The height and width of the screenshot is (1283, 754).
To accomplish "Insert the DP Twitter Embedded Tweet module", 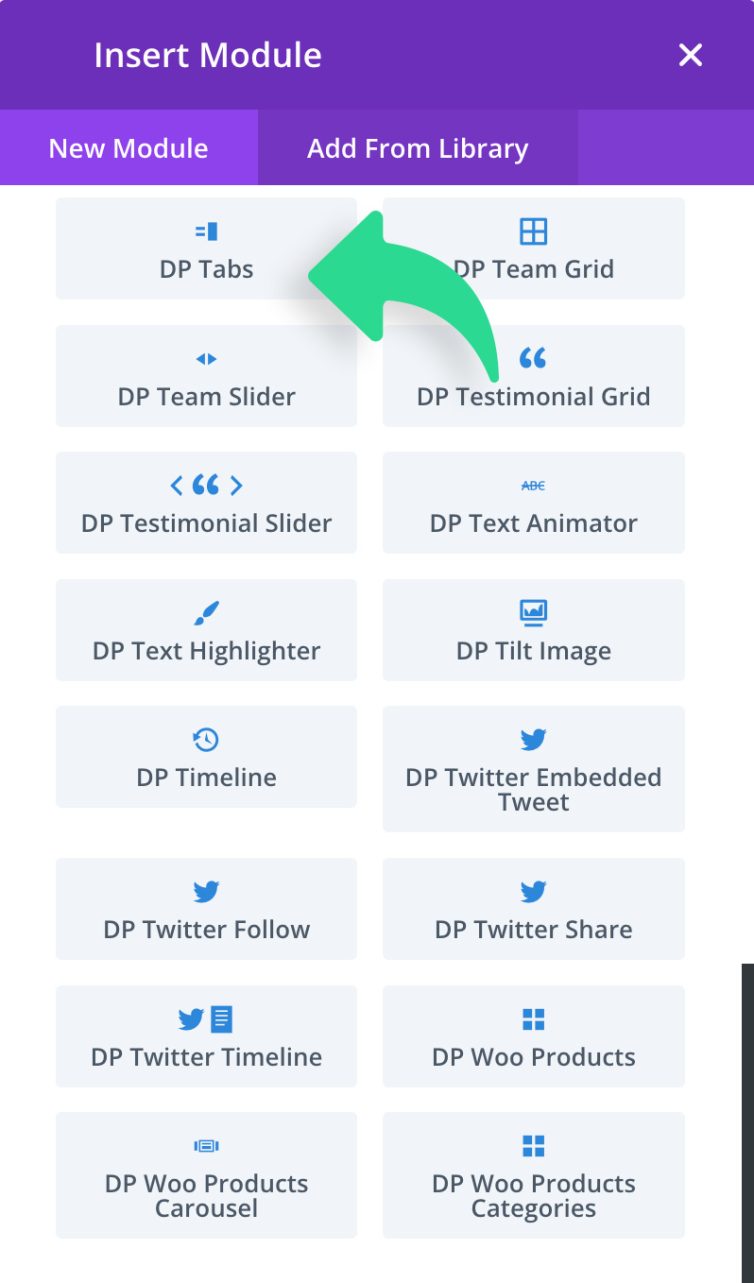I will coord(533,768).
